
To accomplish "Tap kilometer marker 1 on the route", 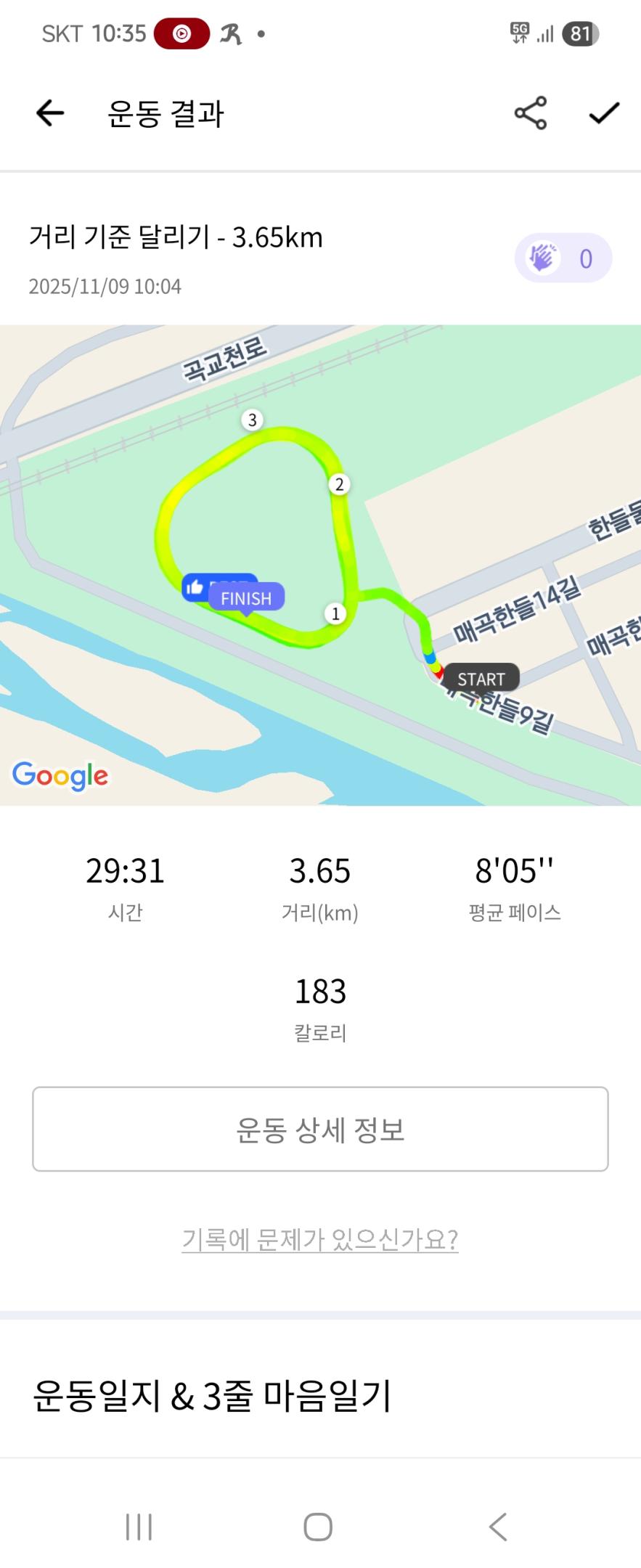I will point(335,613).
